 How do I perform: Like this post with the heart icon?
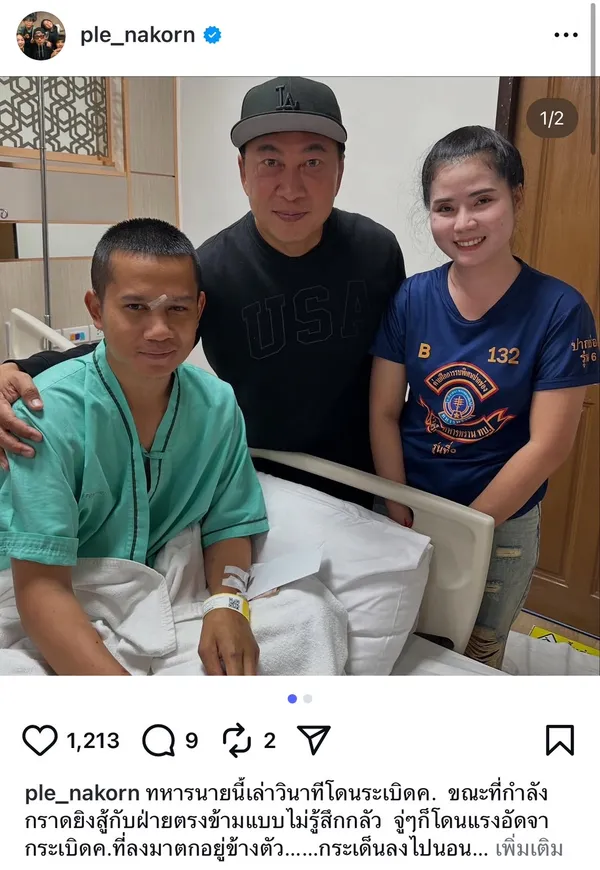40,740
